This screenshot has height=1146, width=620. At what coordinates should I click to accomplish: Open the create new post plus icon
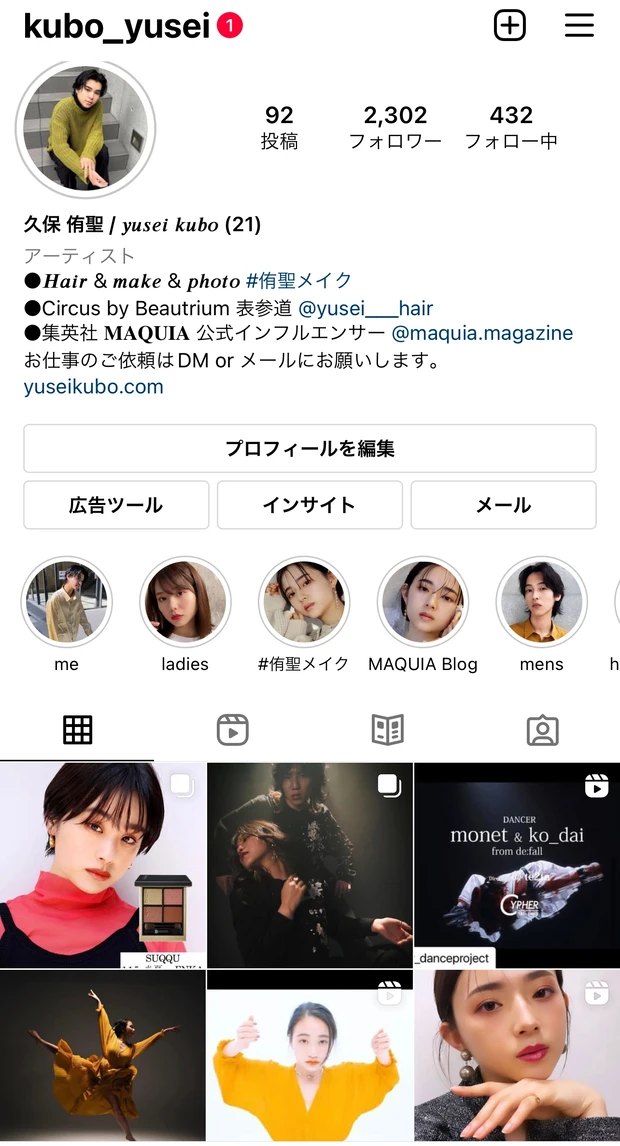click(x=510, y=26)
